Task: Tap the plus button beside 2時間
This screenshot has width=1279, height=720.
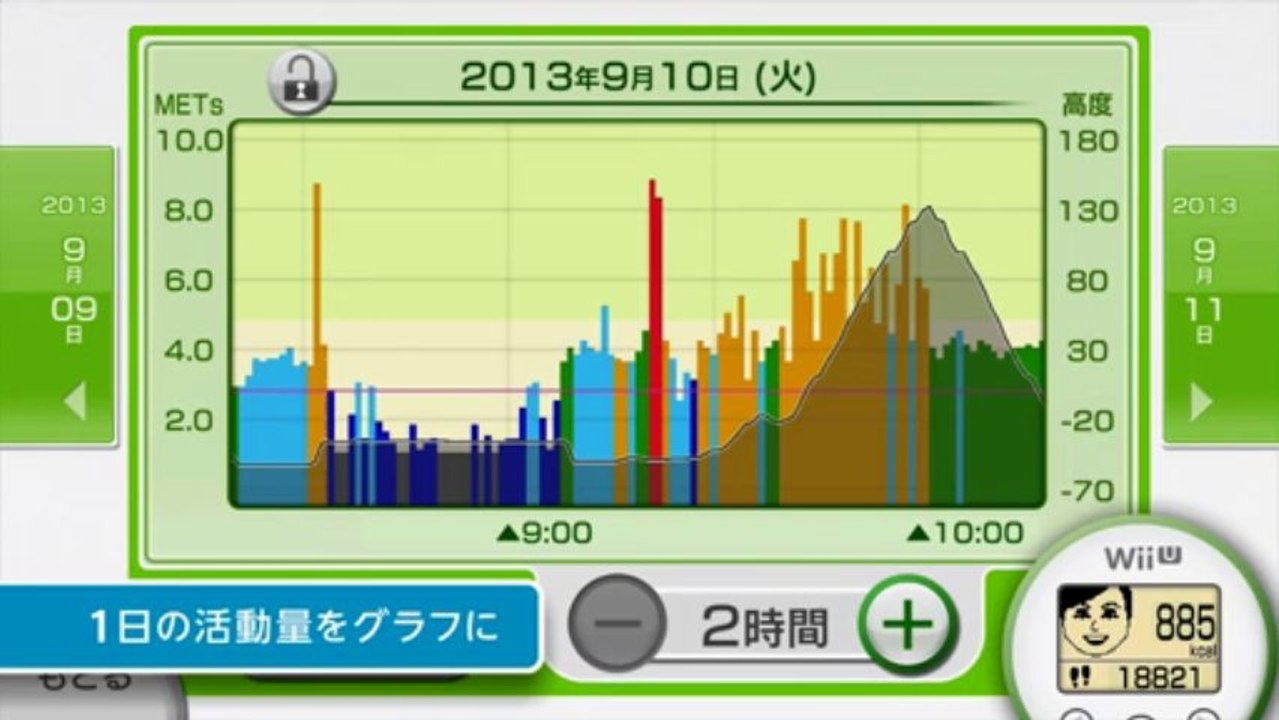Action: click(x=908, y=626)
